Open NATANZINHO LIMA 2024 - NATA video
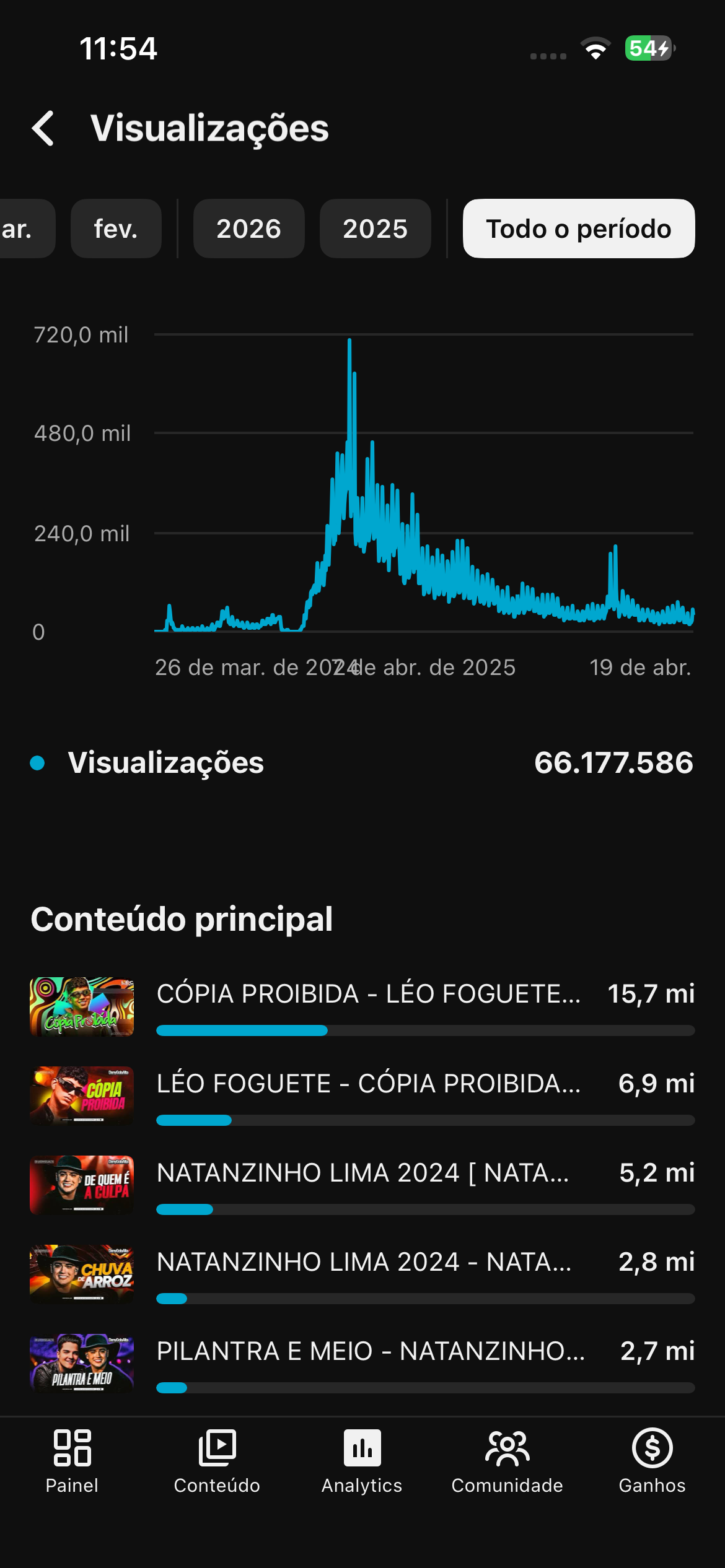Viewport: 725px width, 1568px height. pyautogui.click(x=364, y=1262)
